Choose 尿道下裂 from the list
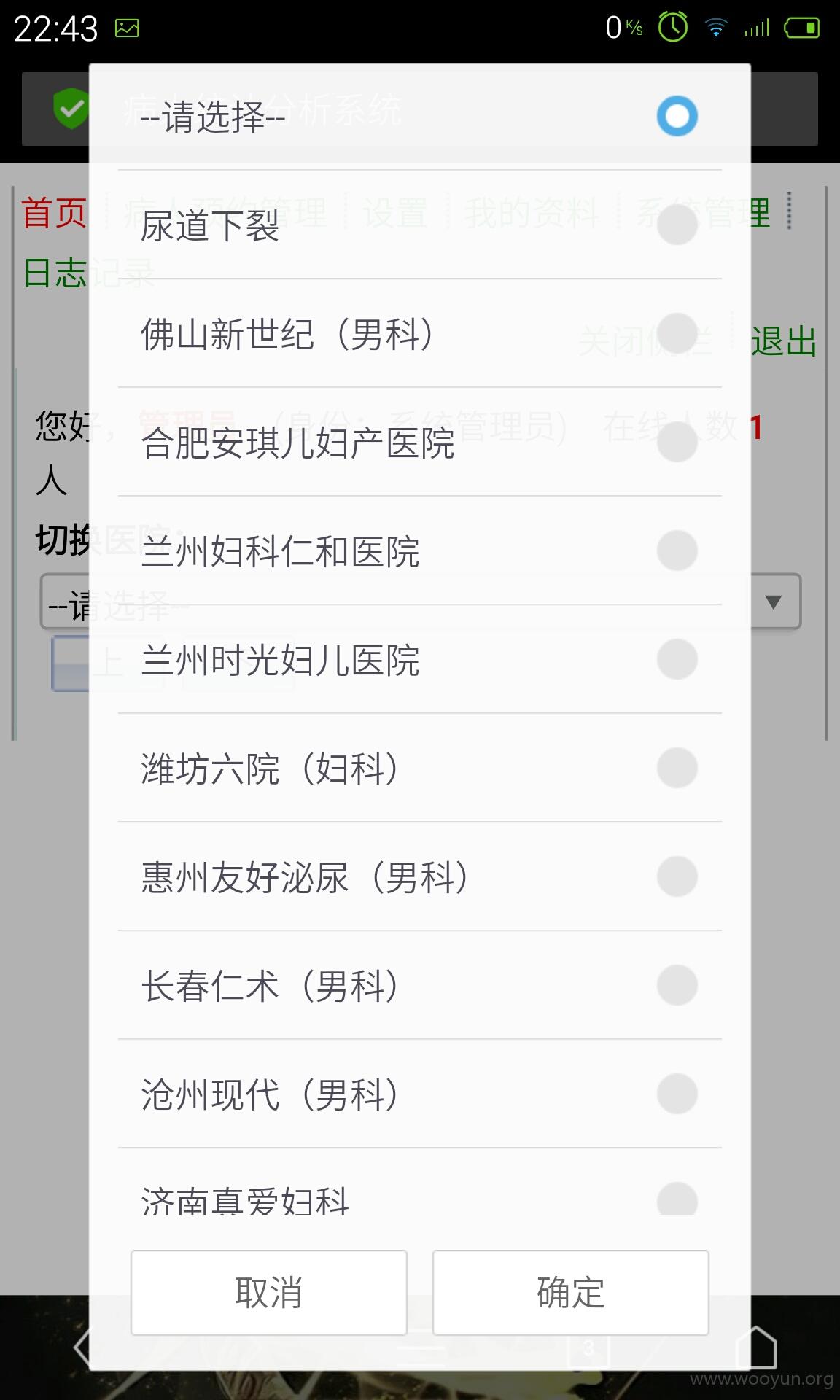Viewport: 840px width, 1400px height. 419,225
